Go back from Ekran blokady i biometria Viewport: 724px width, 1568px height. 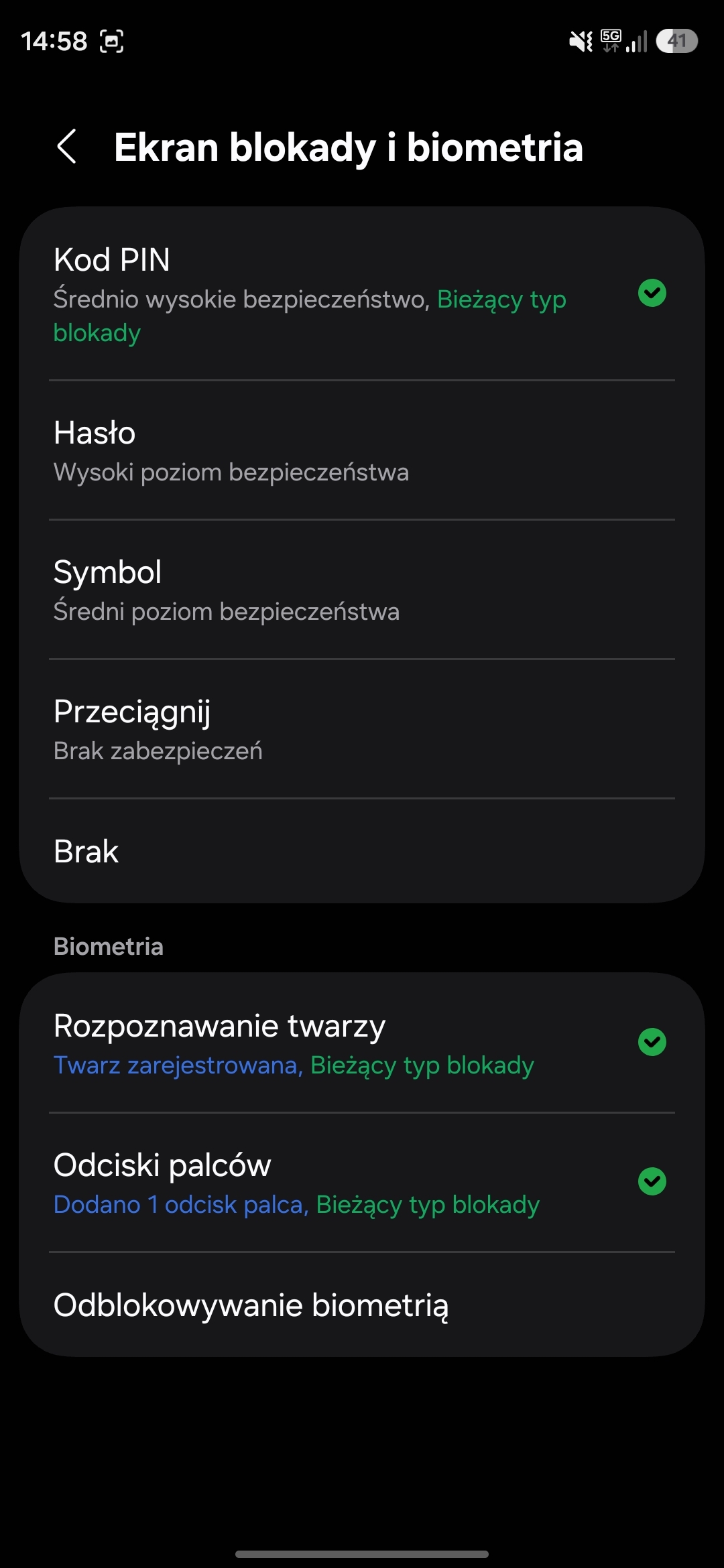click(x=67, y=147)
